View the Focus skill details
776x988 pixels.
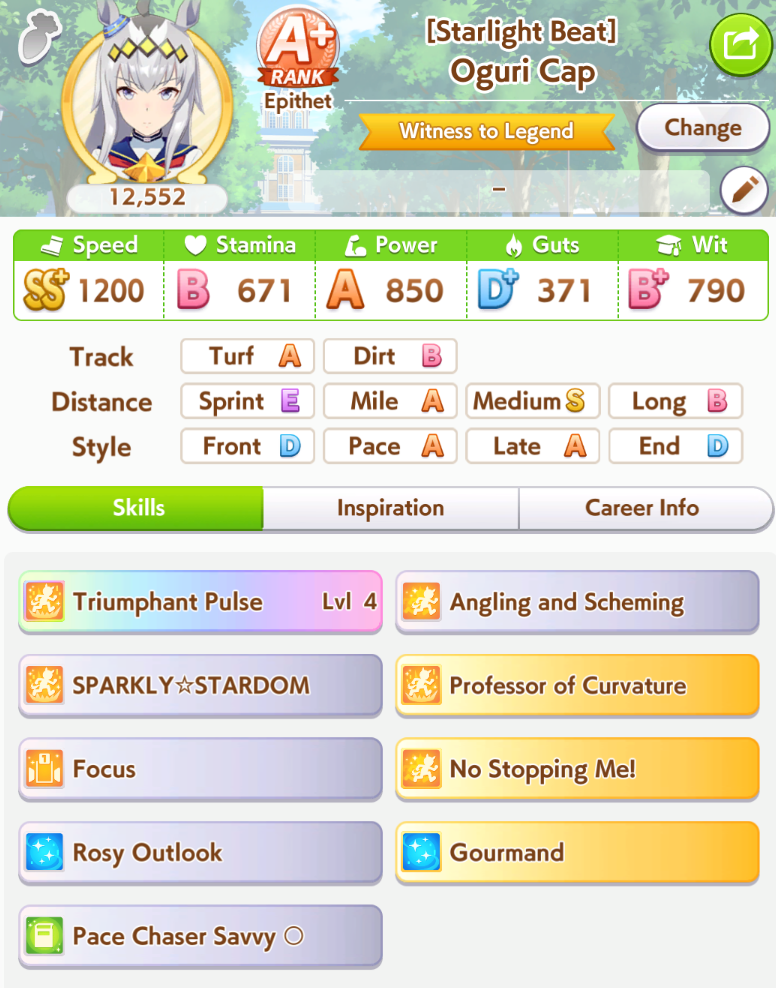[x=200, y=769]
